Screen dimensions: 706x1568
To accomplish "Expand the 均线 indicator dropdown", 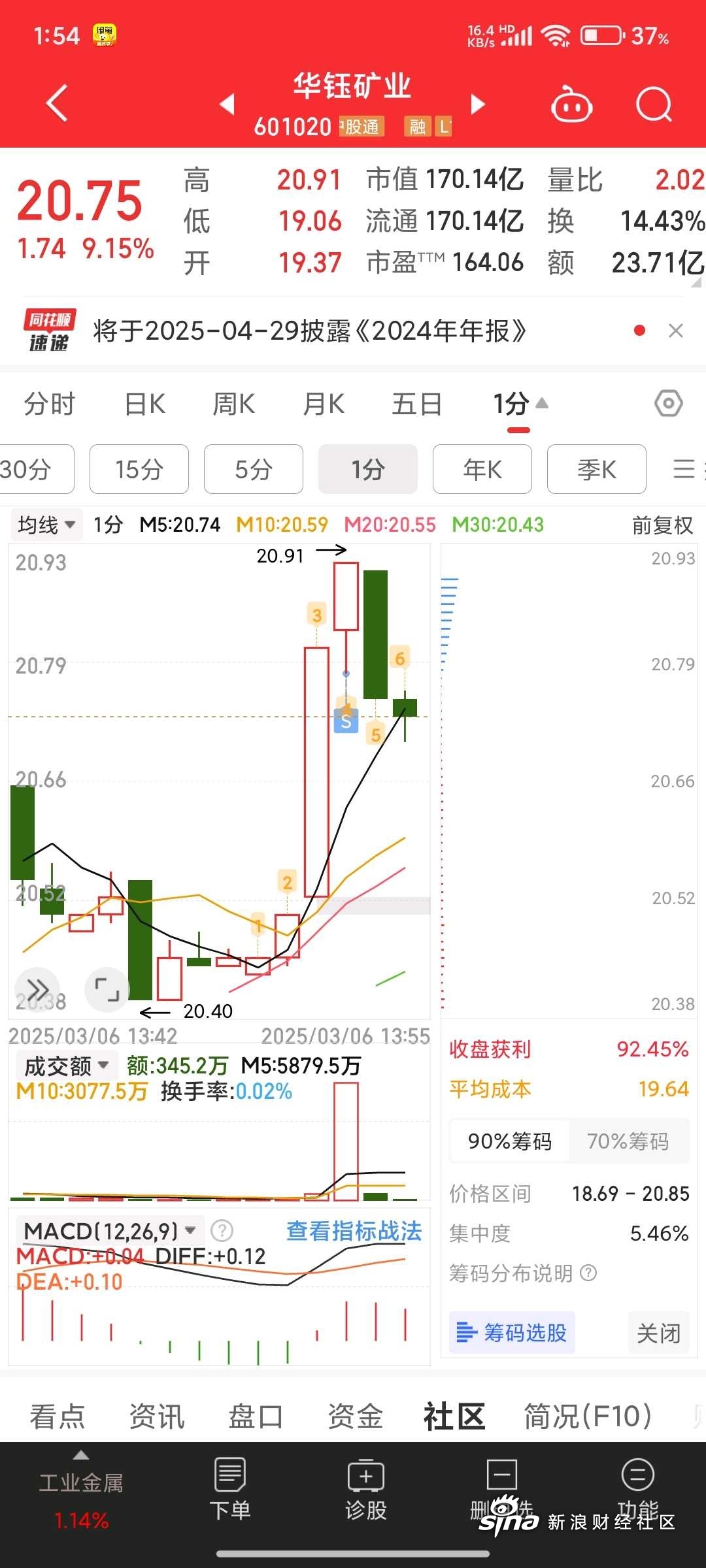I will [x=46, y=525].
